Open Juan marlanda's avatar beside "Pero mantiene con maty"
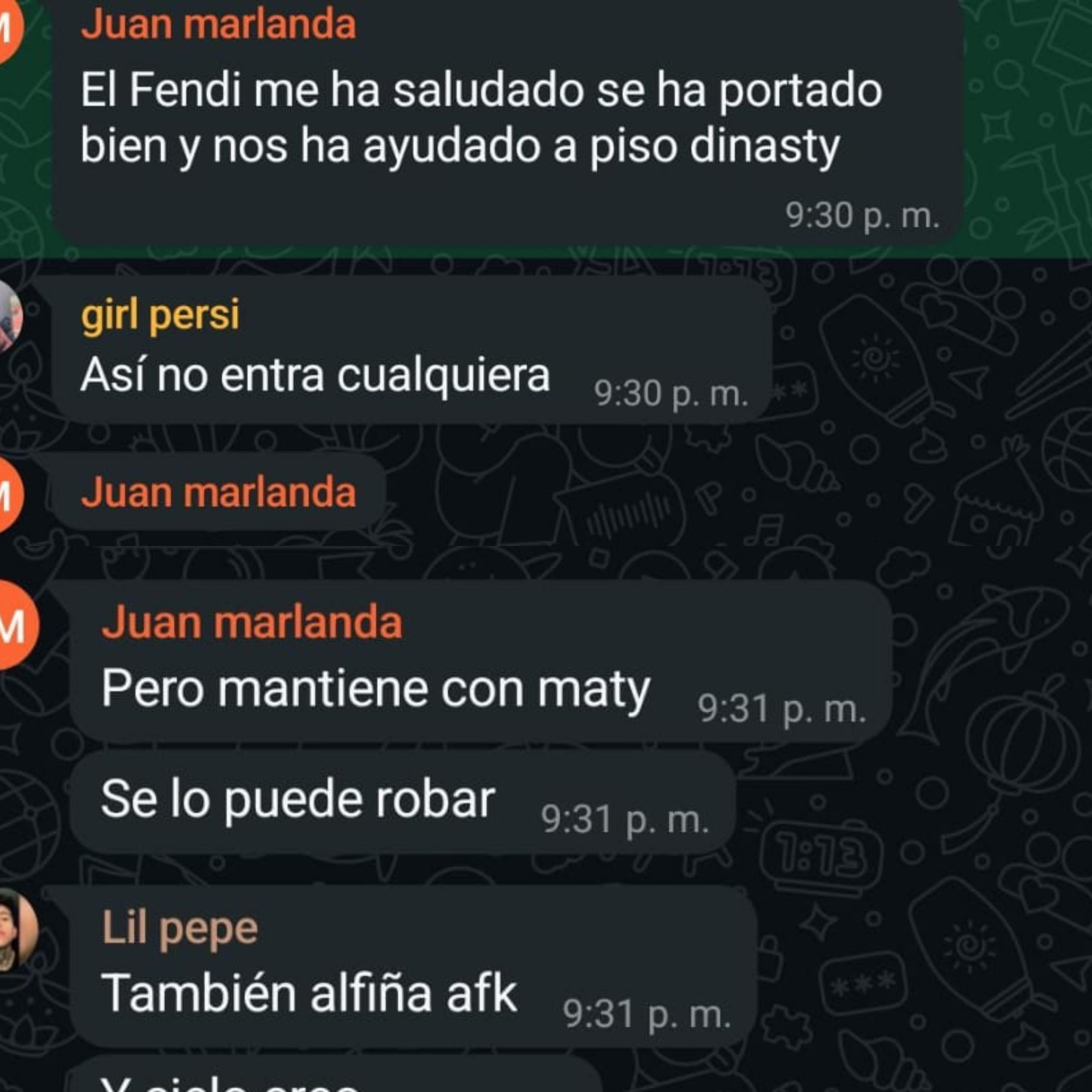Viewport: 1092px width, 1092px height. [x=14, y=625]
